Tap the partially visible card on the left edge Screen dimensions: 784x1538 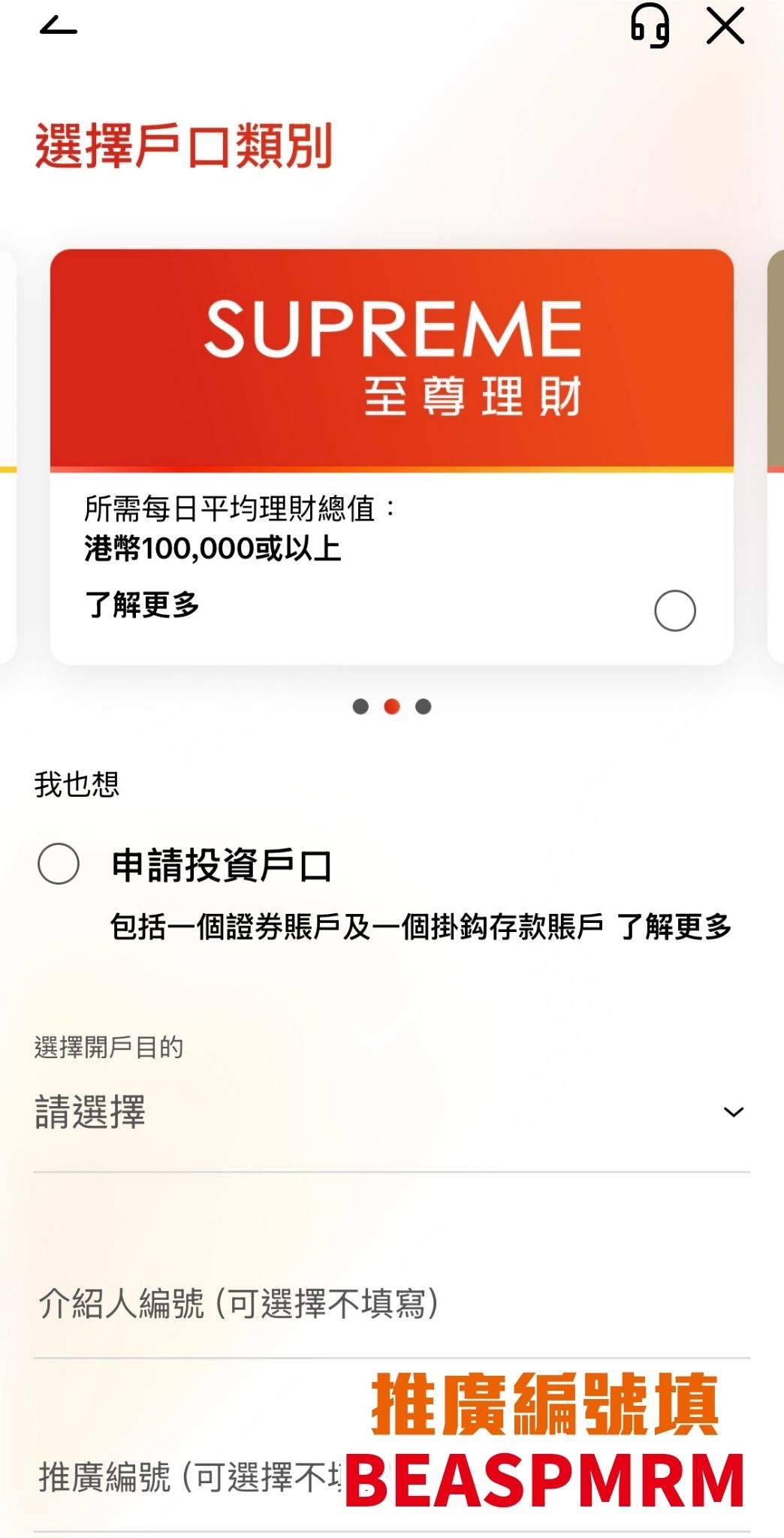[x=6, y=451]
